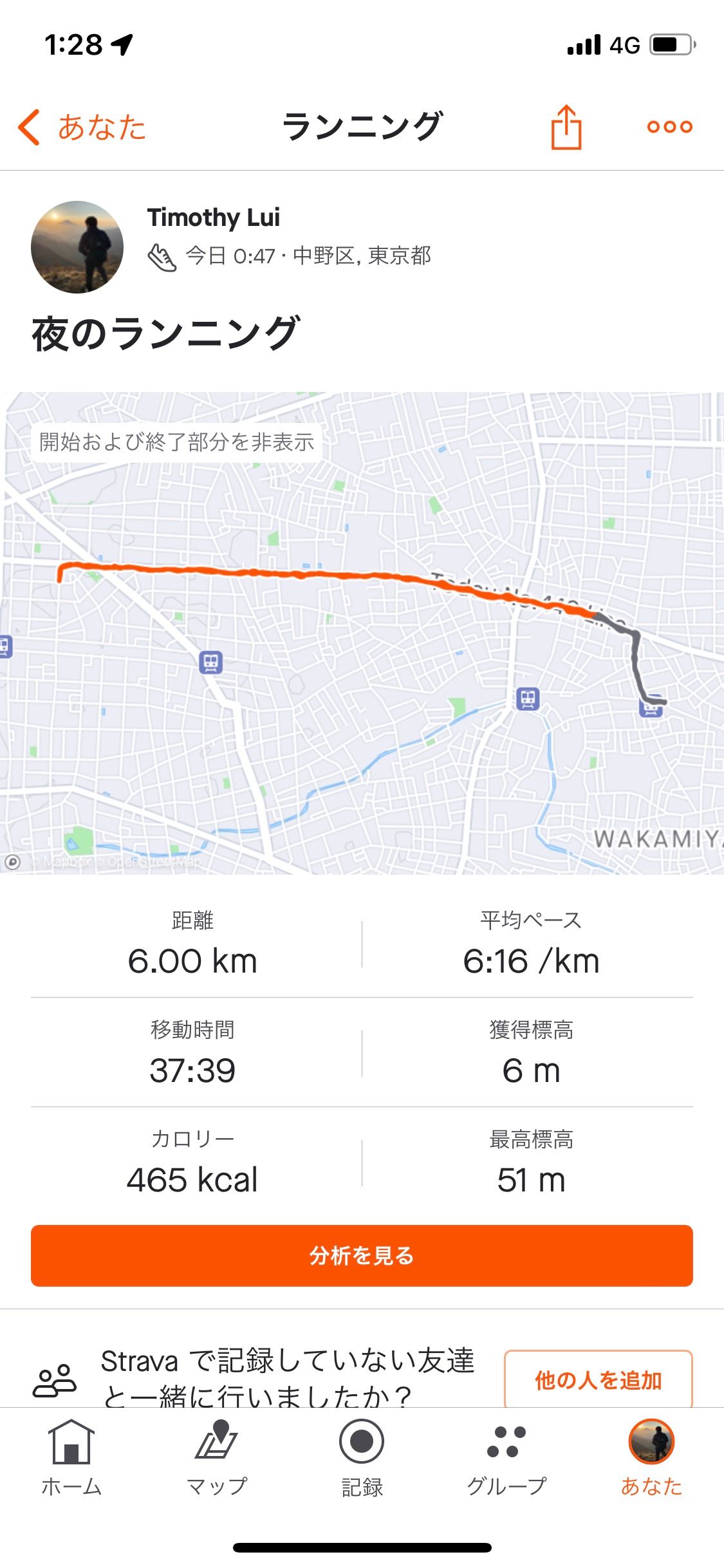Switch to the グループ tab
The image size is (724, 1568).
click(506, 1459)
